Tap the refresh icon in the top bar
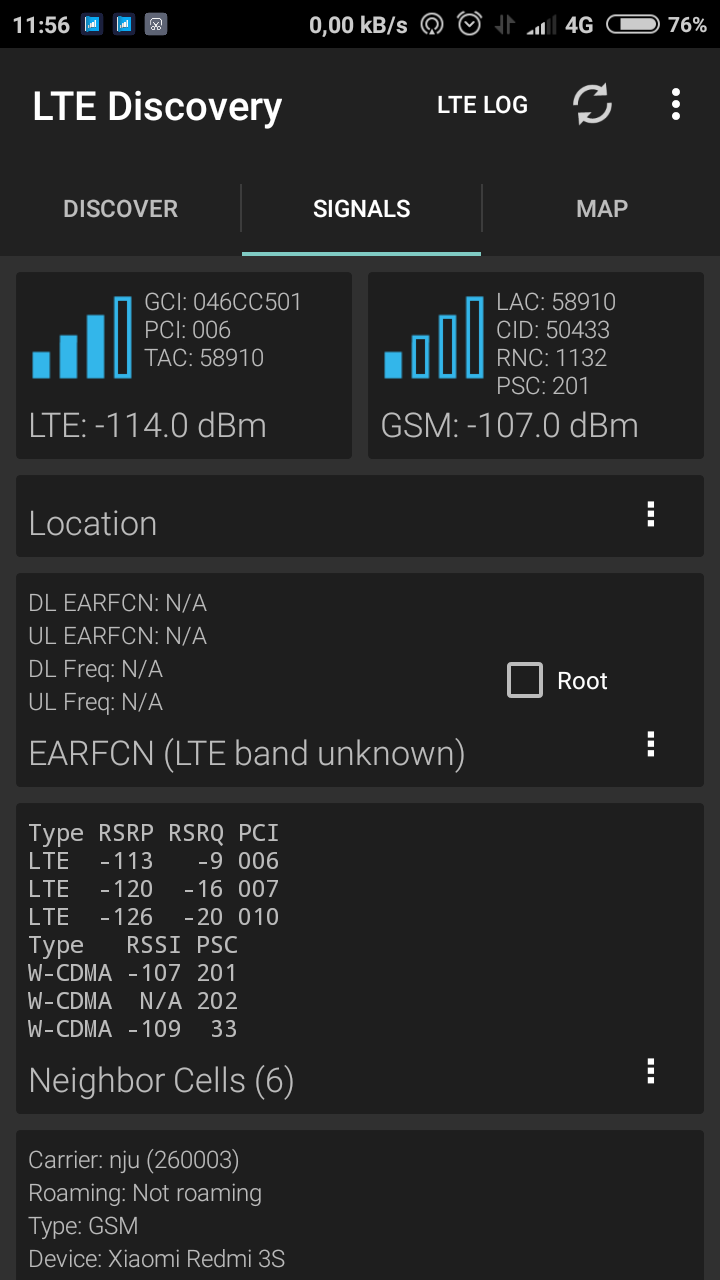The width and height of the screenshot is (720, 1280). tap(592, 104)
